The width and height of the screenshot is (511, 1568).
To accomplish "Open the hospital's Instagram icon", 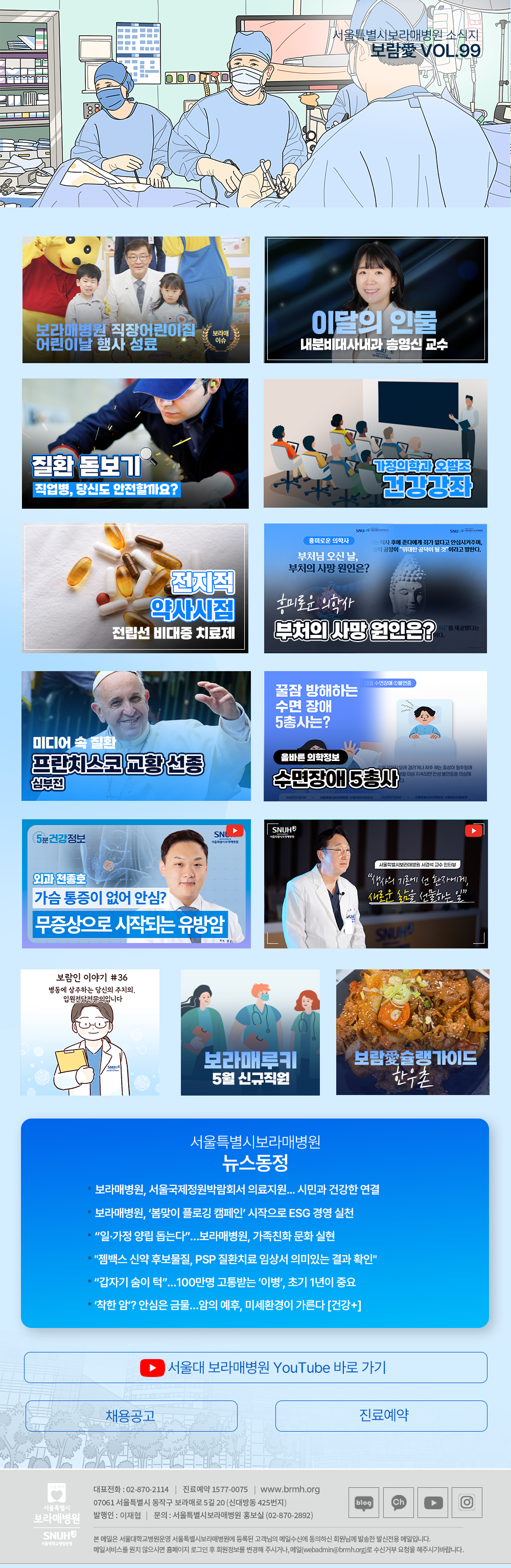I will [x=467, y=1502].
